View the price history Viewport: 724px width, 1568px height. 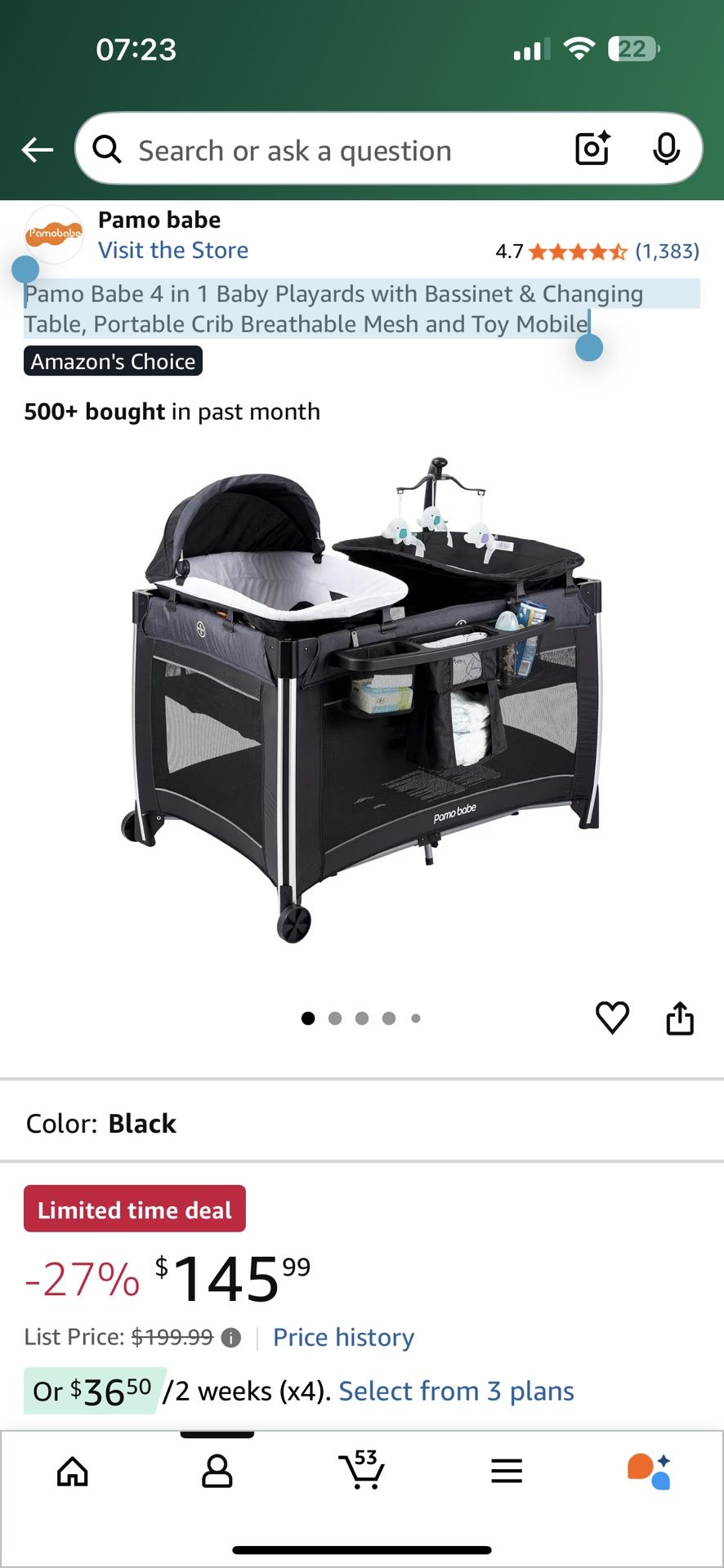[343, 1337]
